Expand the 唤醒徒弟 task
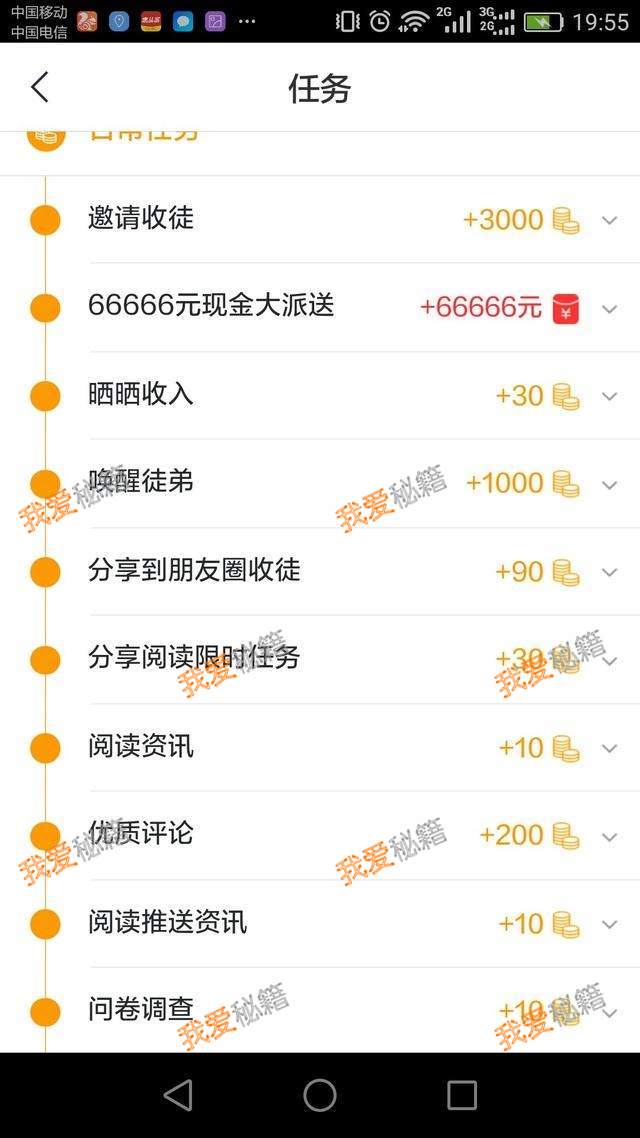 [x=609, y=484]
